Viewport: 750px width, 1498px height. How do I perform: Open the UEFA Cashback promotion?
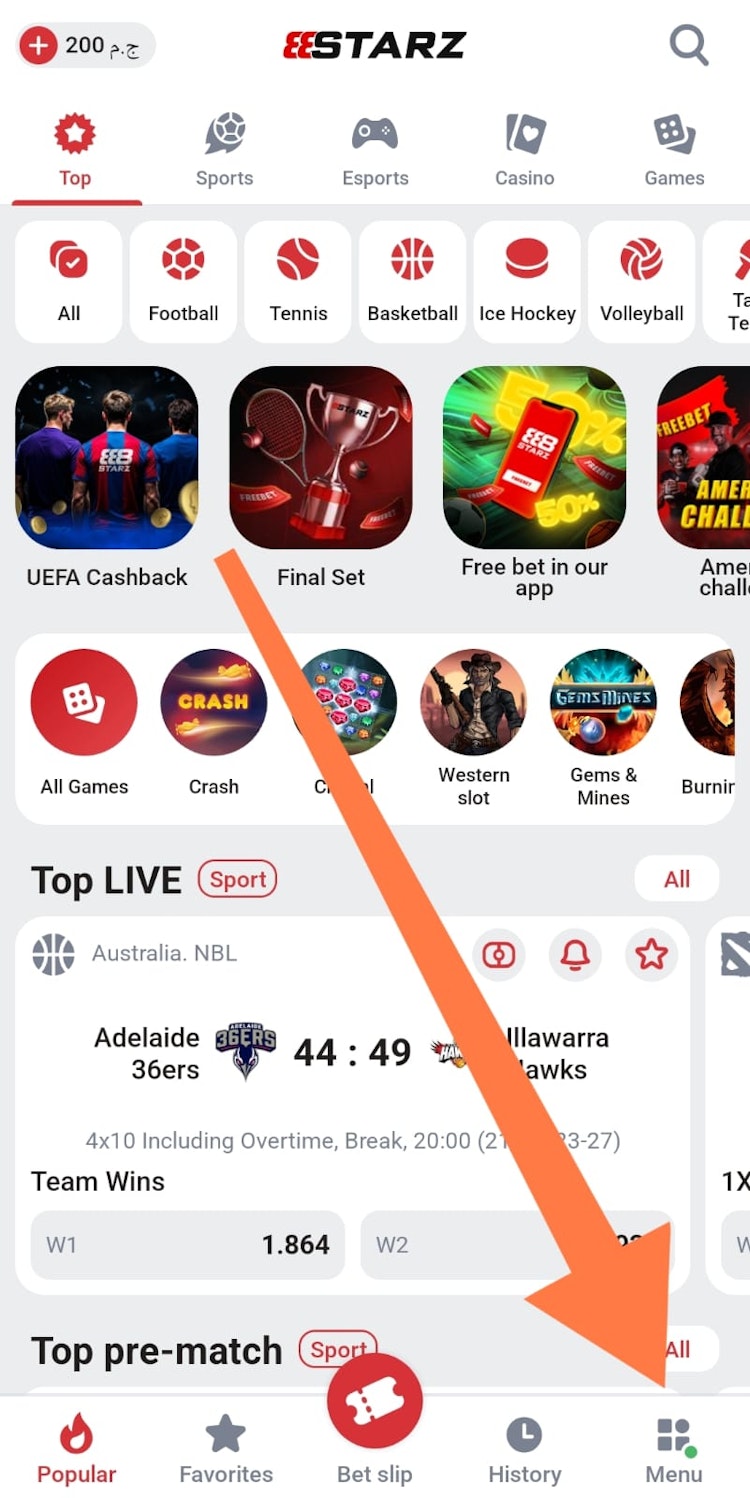[107, 458]
